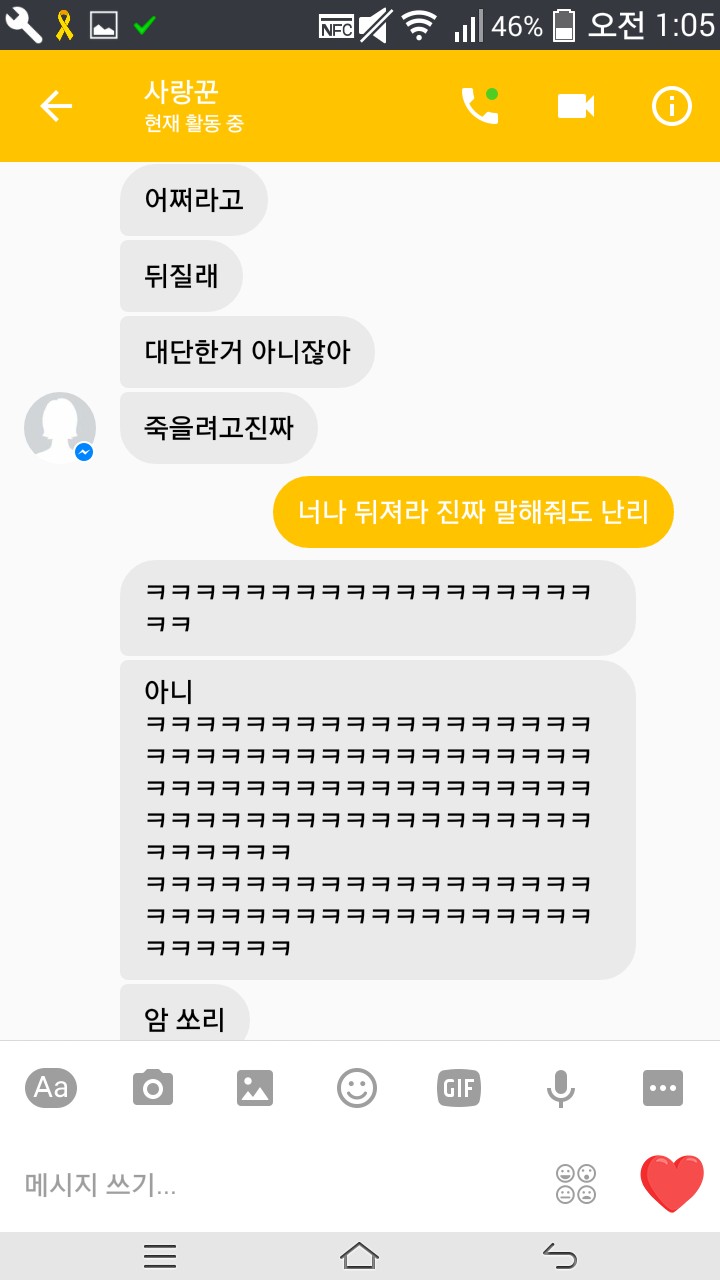
Task: Open the GIF picker
Action: [x=458, y=1088]
